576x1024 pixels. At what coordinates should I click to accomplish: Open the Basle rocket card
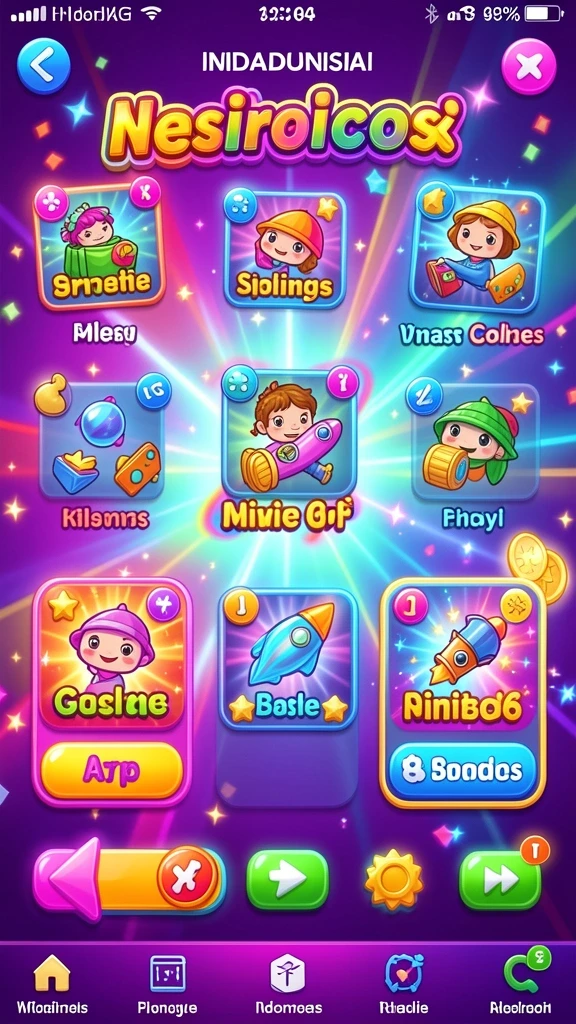click(x=288, y=658)
